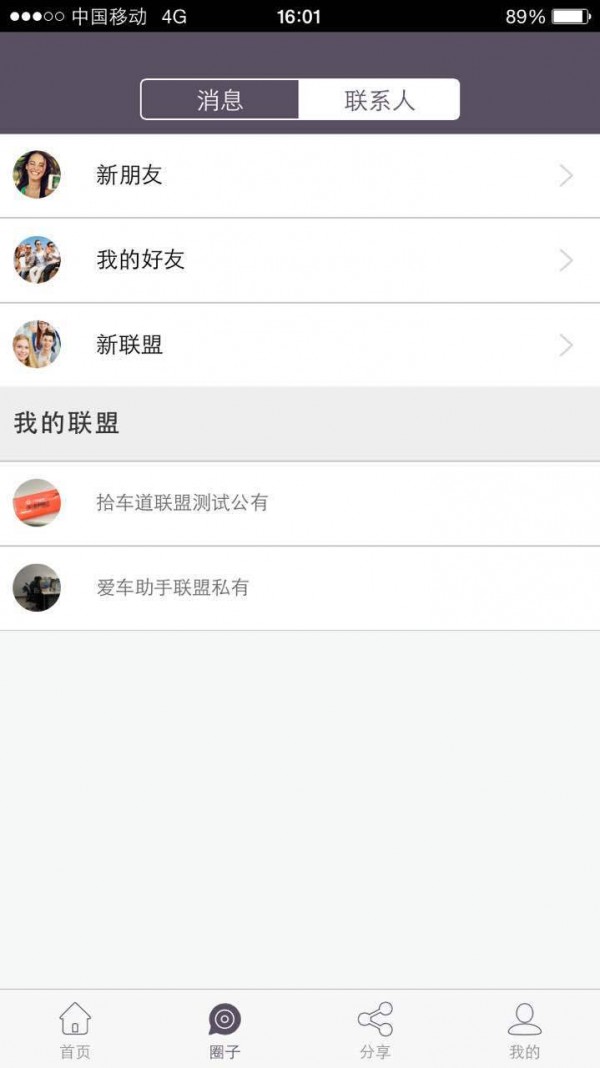Open the 新朋友 row
This screenshot has height=1068, width=600.
[x=300, y=176]
